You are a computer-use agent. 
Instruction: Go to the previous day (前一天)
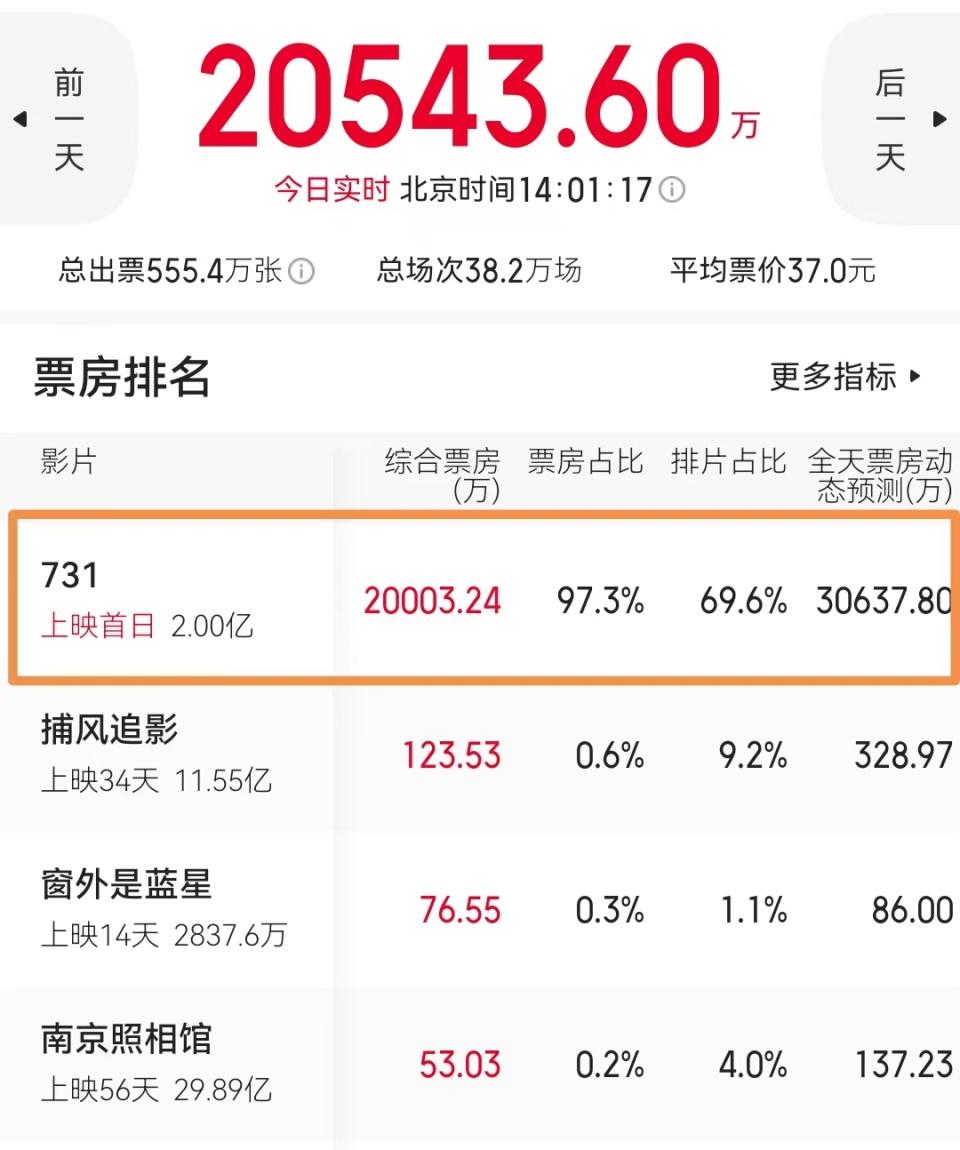pyautogui.click(x=58, y=121)
